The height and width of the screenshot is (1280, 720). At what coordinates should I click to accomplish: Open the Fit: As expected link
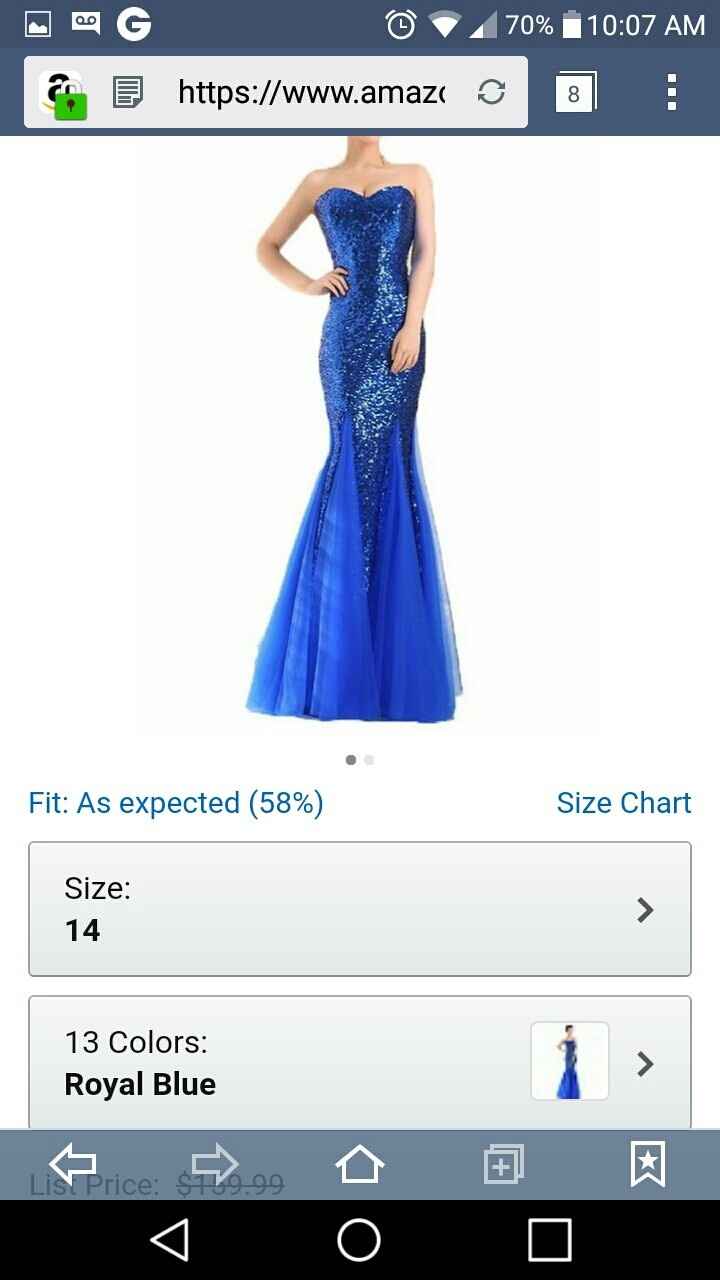click(176, 803)
